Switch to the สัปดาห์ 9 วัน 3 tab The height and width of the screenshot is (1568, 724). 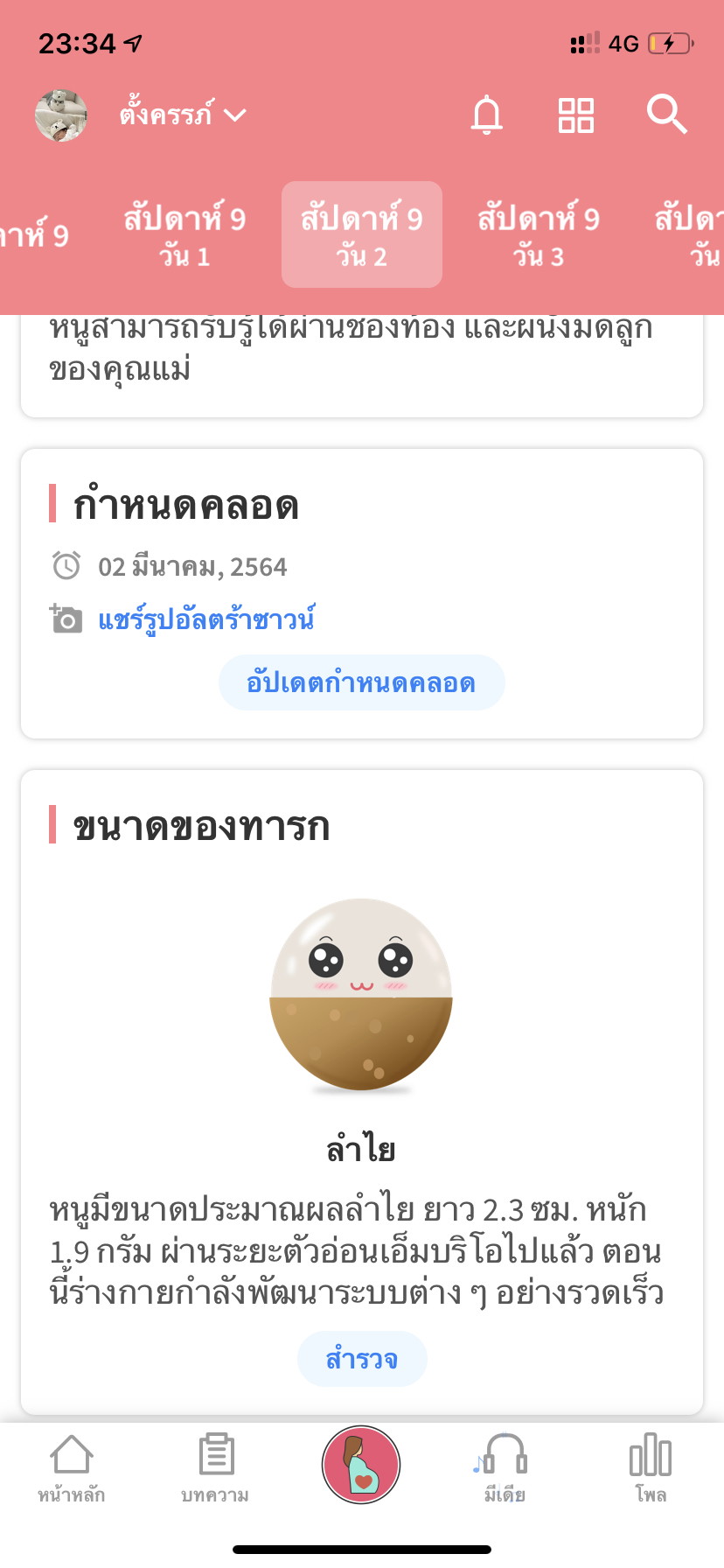(x=537, y=234)
